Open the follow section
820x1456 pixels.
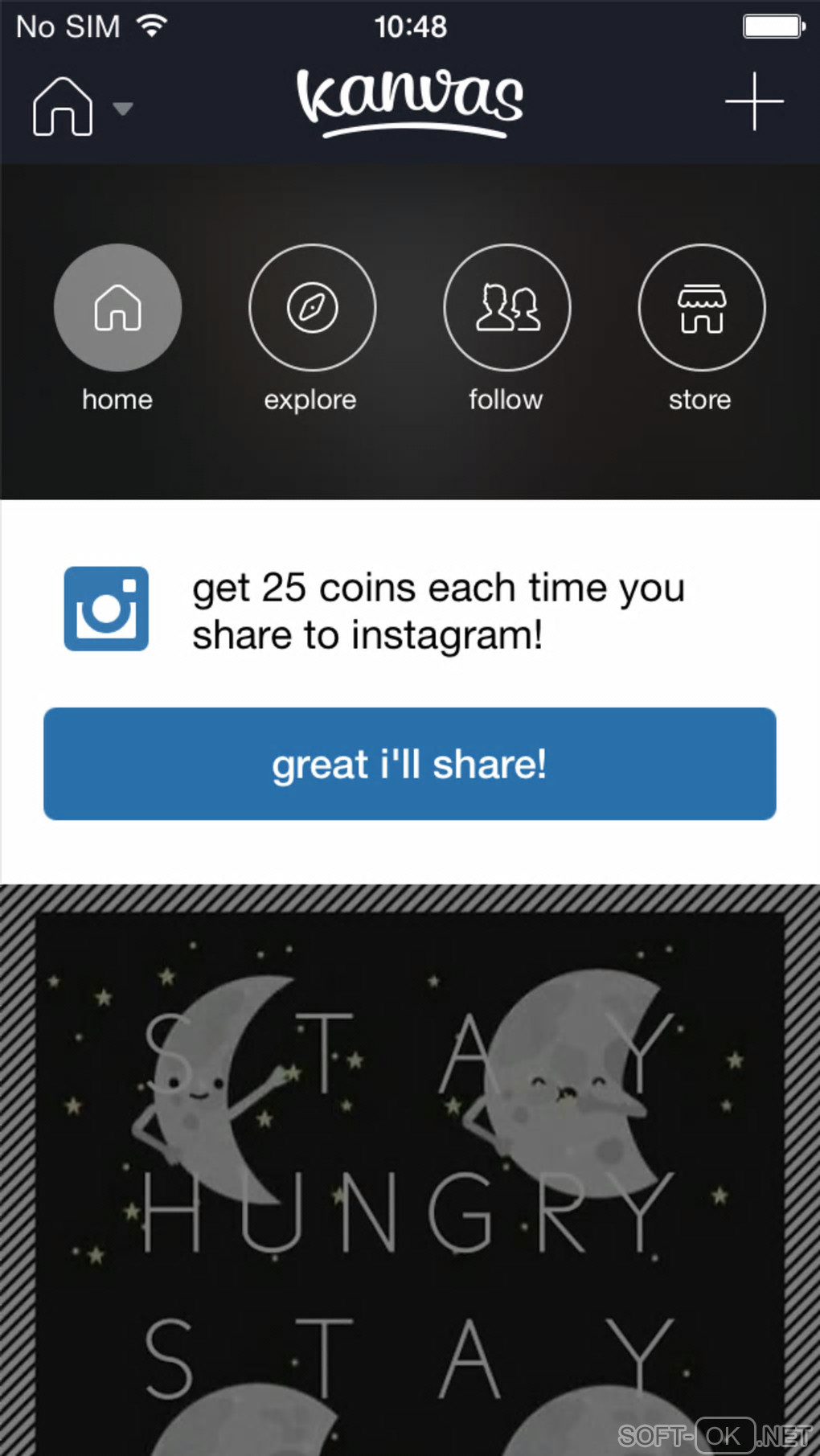(x=506, y=307)
